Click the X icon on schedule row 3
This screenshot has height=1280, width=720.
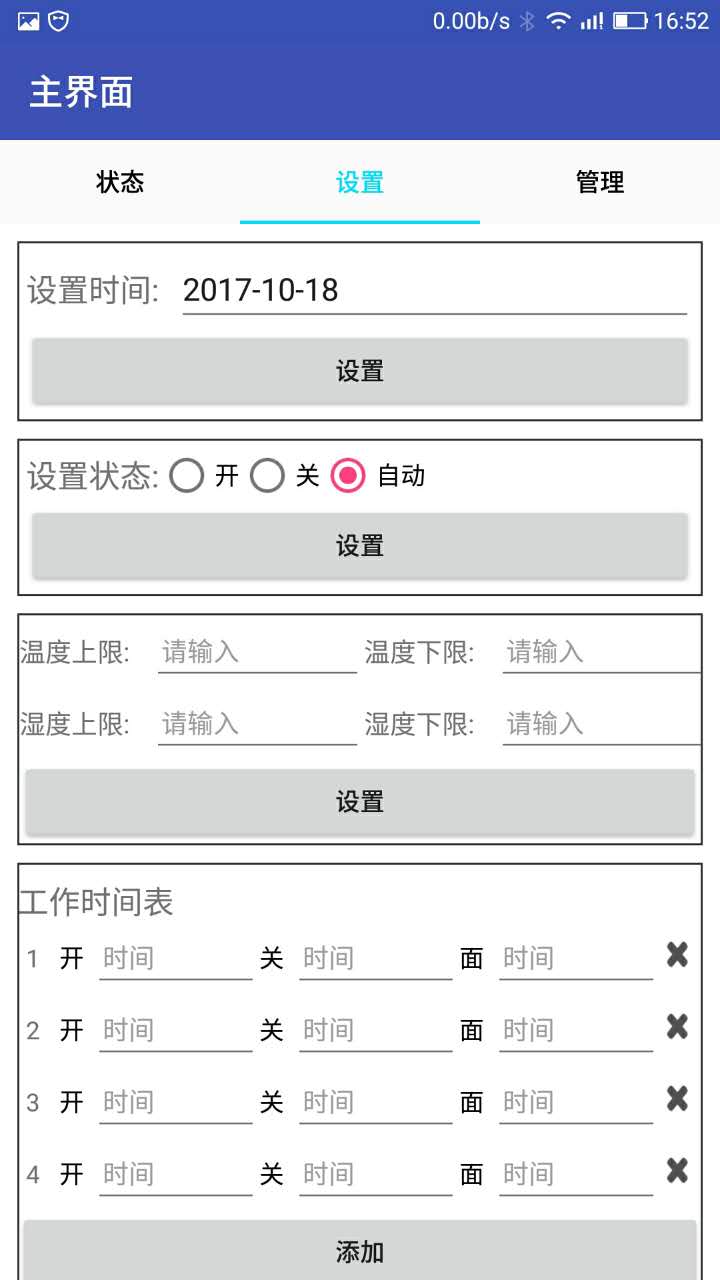(676, 1100)
